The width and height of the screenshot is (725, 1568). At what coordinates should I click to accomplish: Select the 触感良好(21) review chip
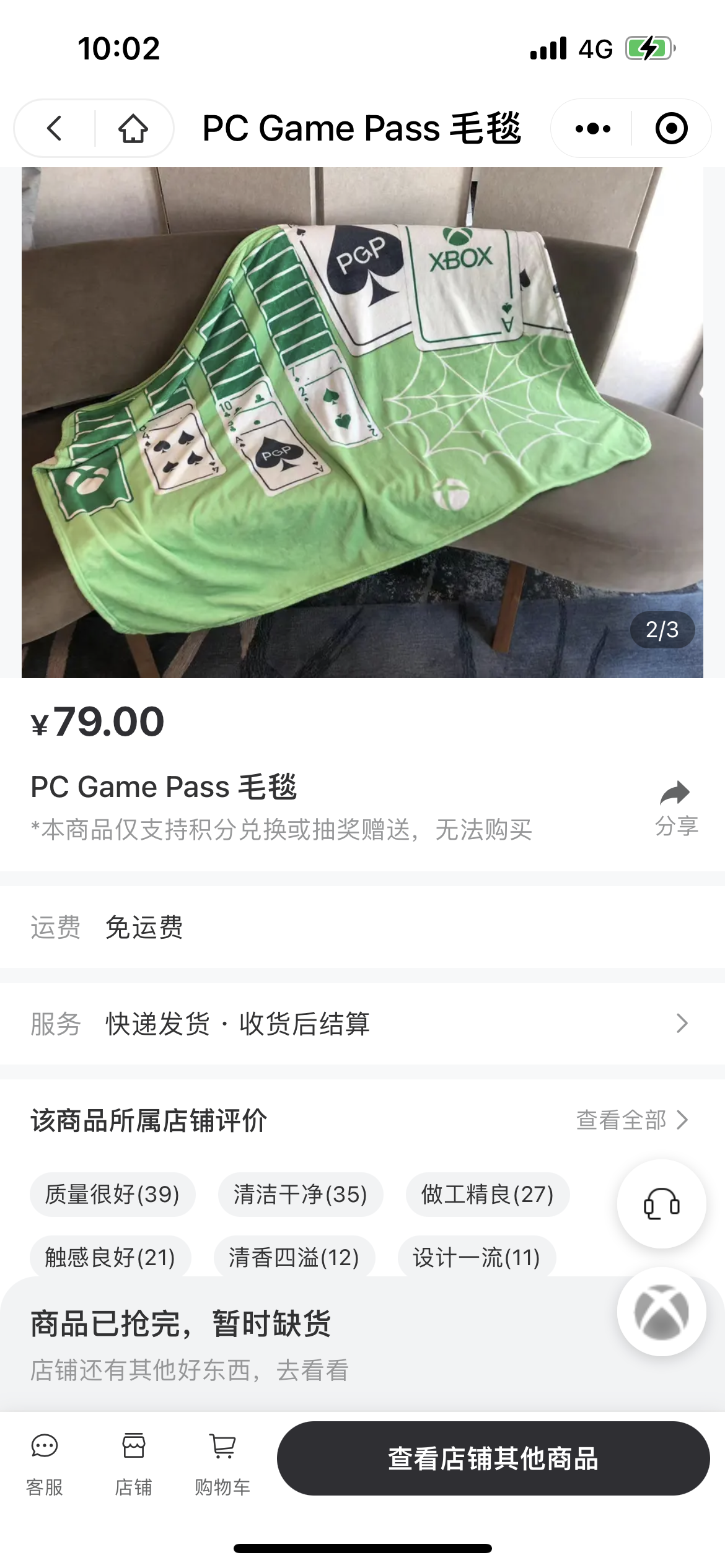pyautogui.click(x=110, y=1257)
